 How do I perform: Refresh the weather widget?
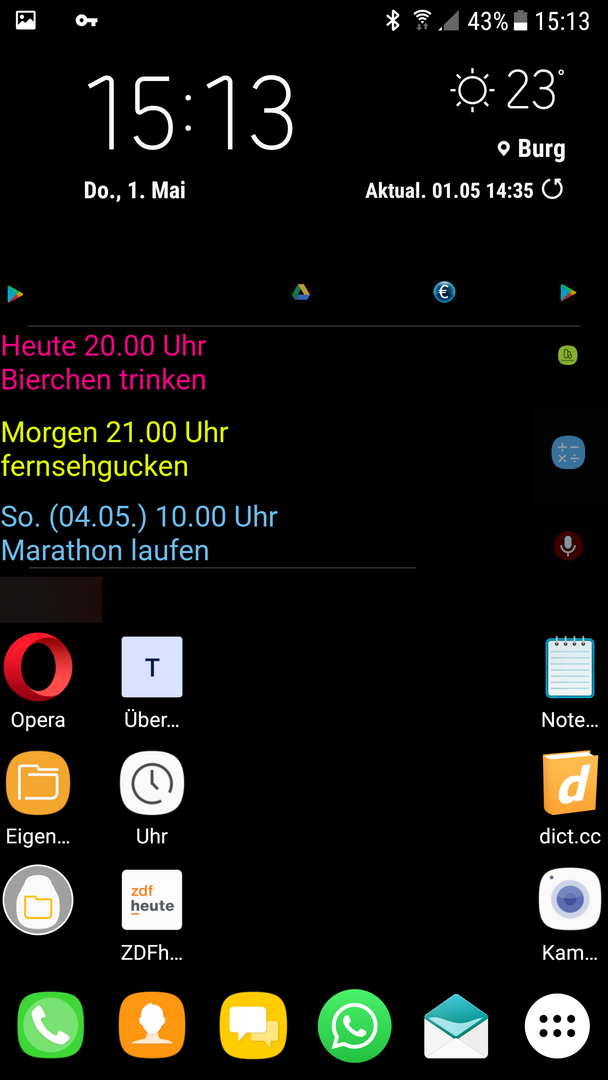click(x=552, y=189)
